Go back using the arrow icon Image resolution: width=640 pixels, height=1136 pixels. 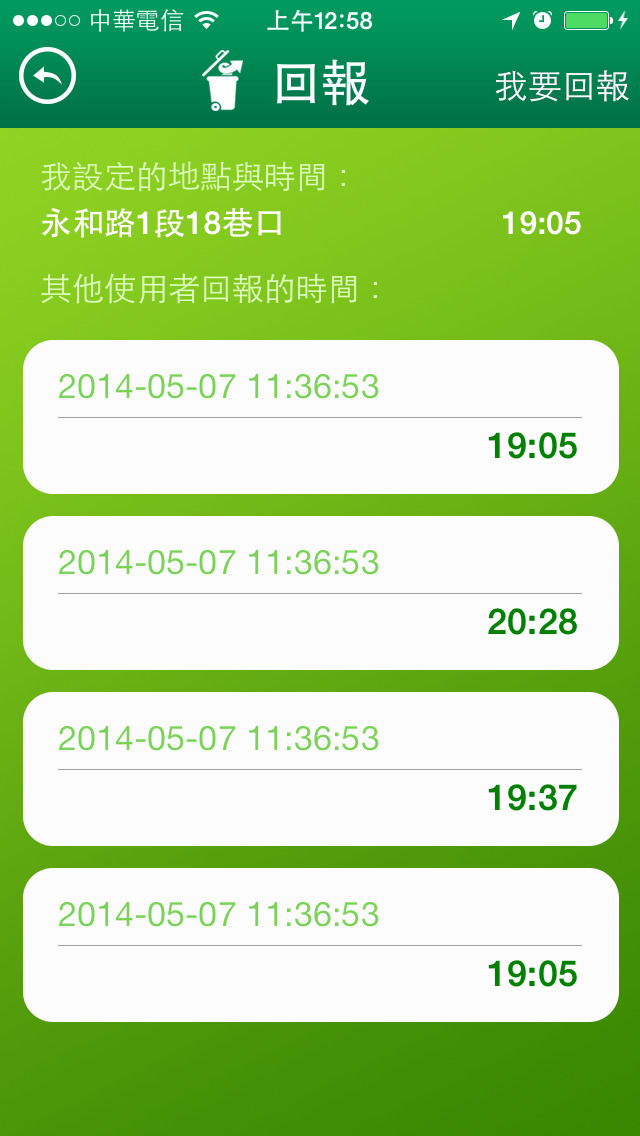click(x=48, y=76)
